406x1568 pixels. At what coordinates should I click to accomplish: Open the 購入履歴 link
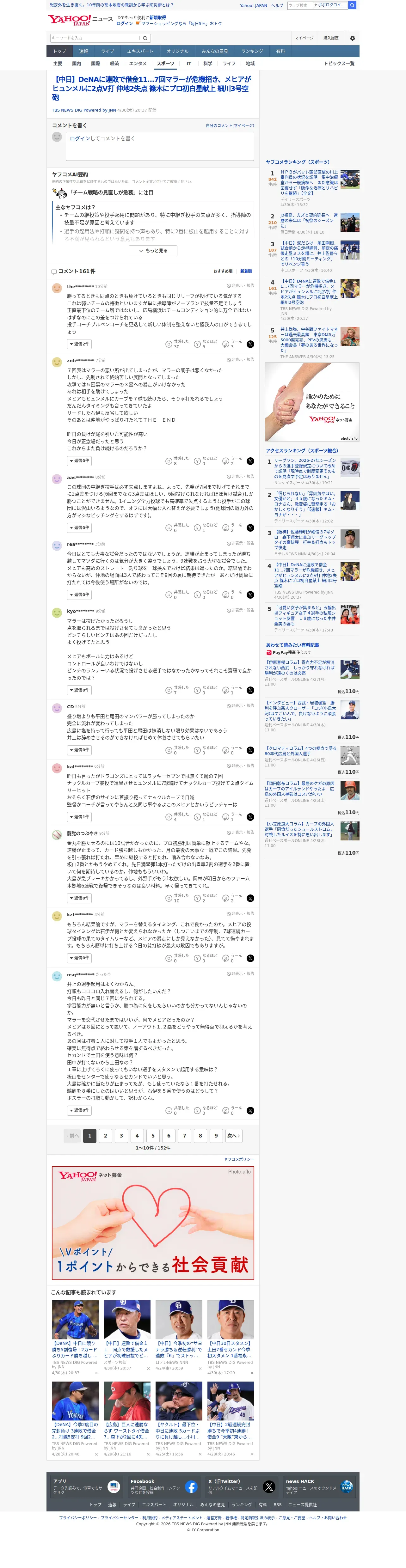coord(331,38)
